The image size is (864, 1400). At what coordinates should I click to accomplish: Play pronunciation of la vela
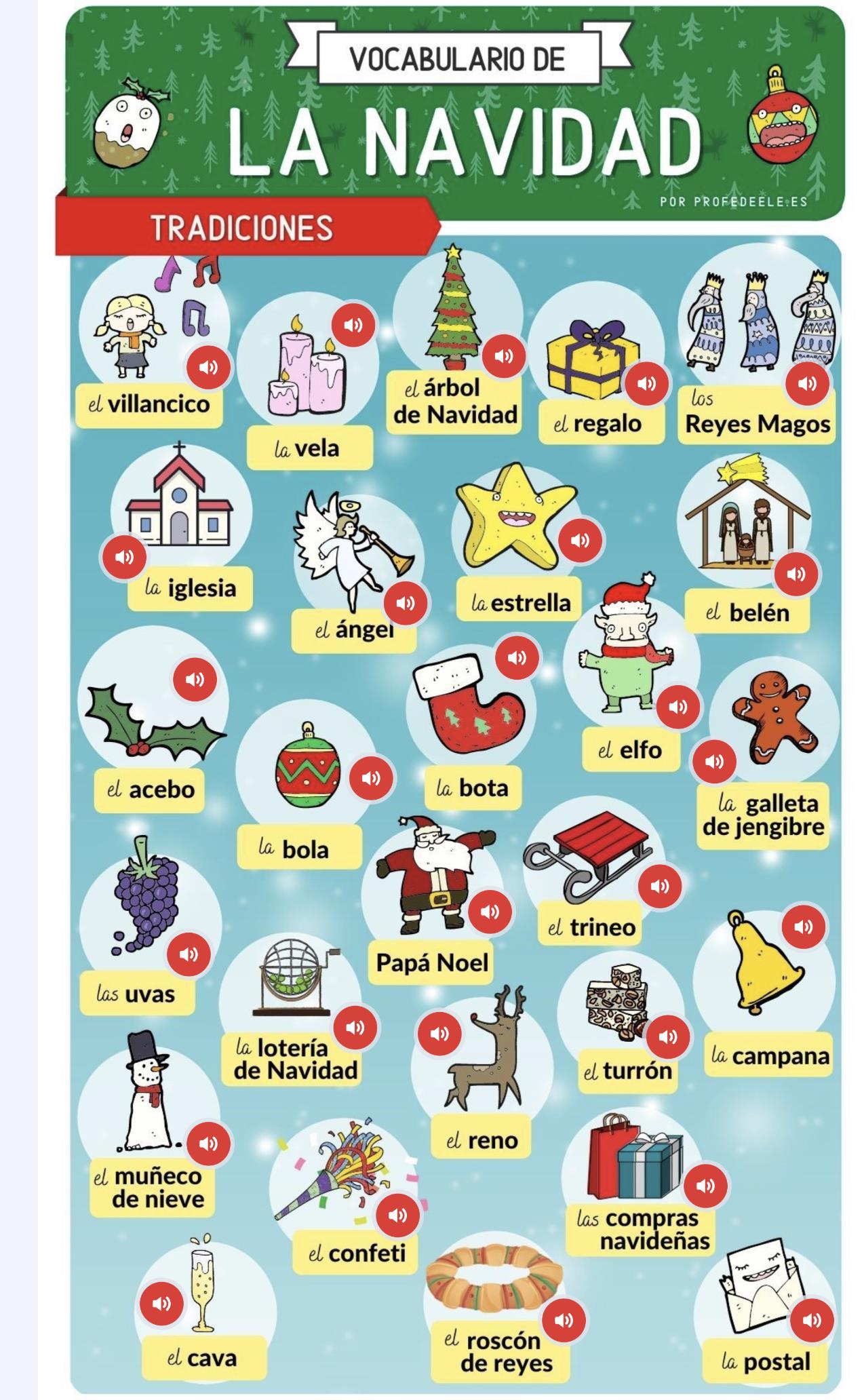pos(353,325)
